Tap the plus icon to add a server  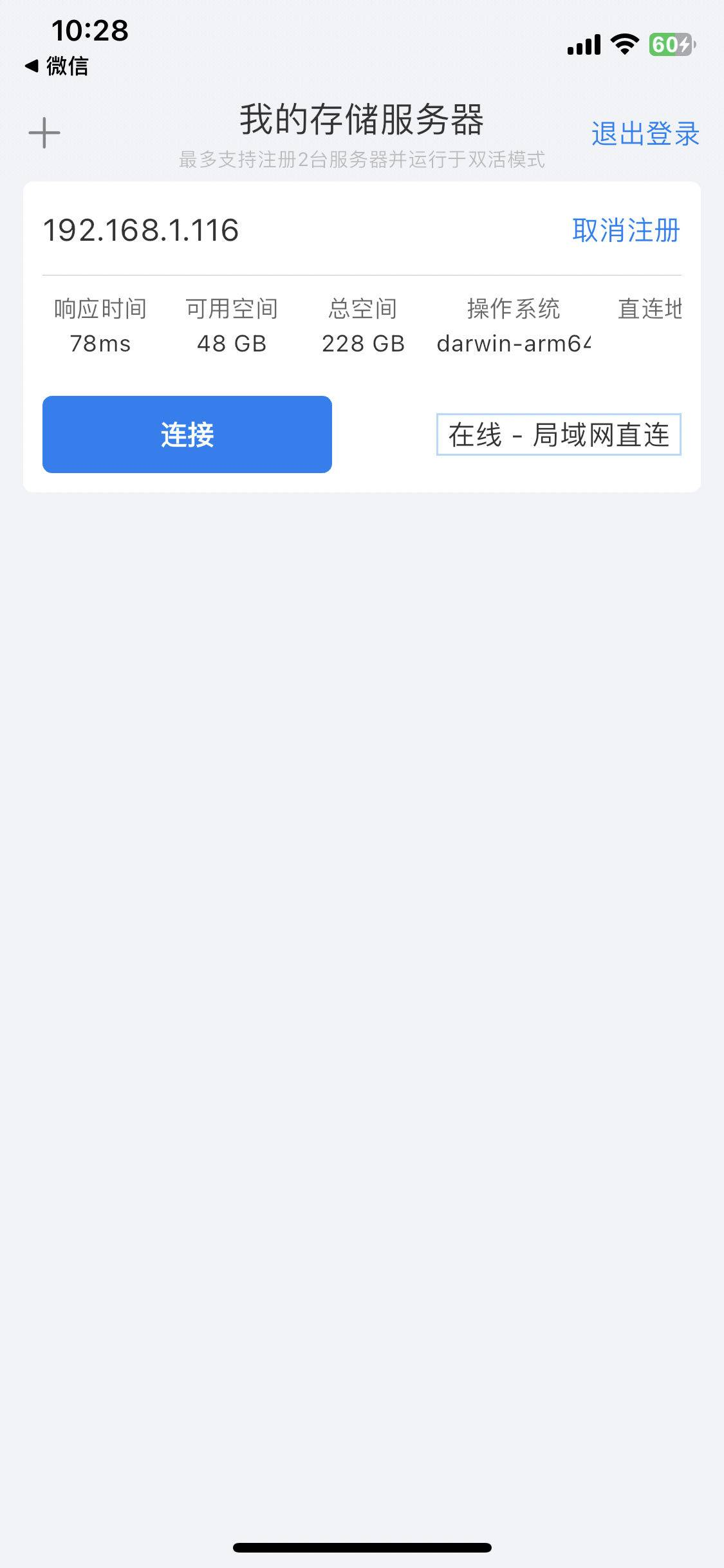44,133
